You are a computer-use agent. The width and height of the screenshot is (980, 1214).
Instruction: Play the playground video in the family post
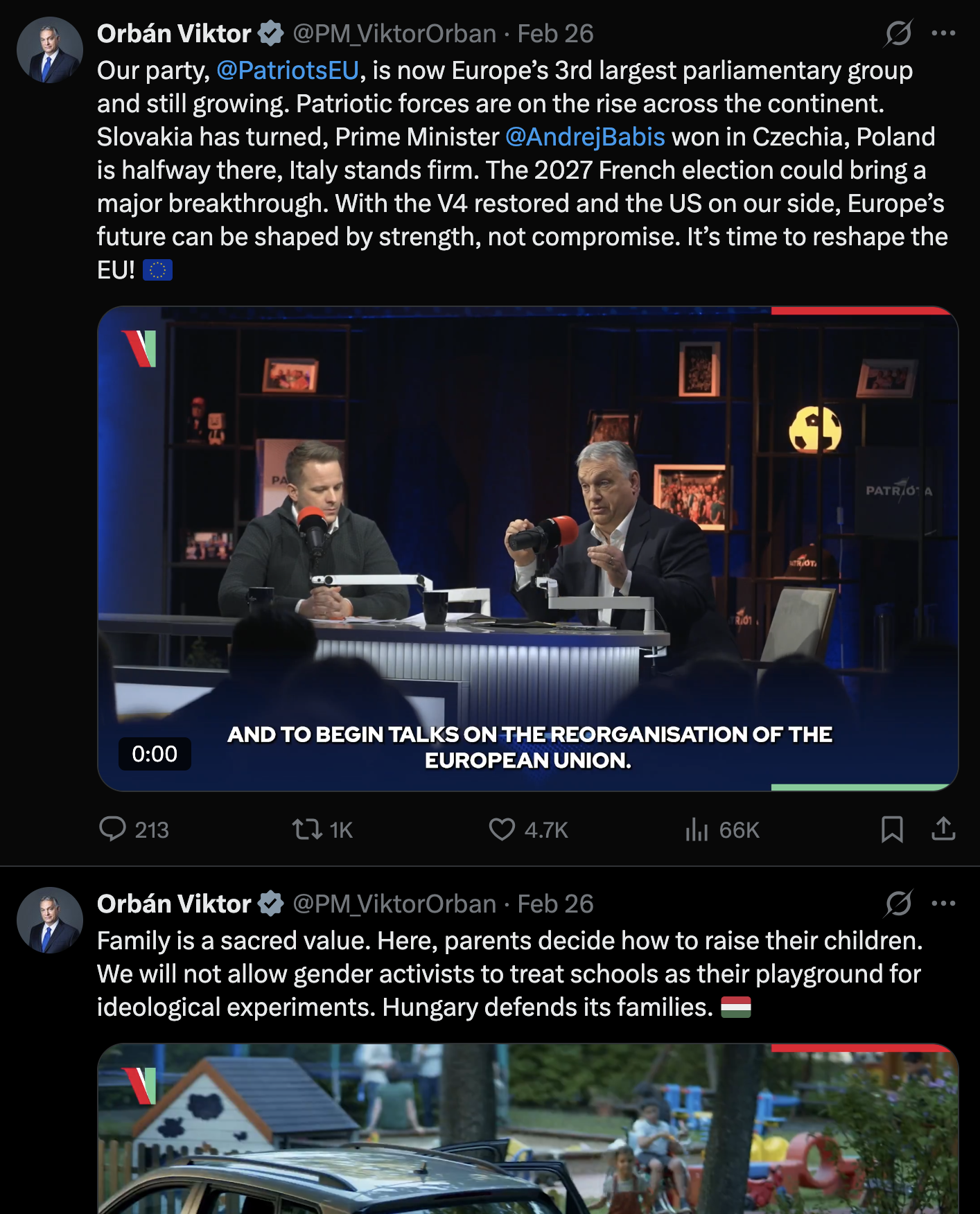point(527,1129)
